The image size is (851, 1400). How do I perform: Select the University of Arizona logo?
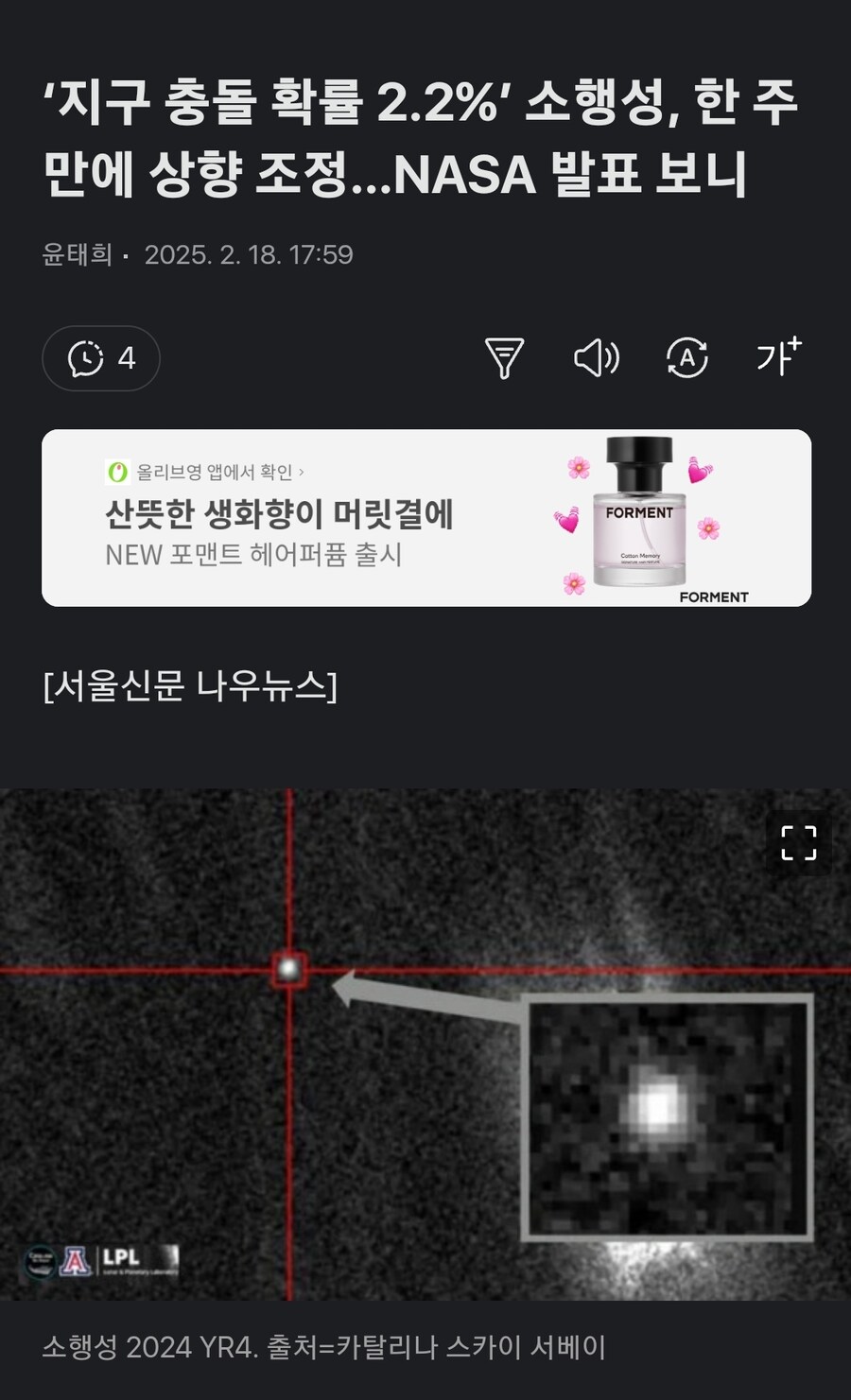[x=75, y=1261]
